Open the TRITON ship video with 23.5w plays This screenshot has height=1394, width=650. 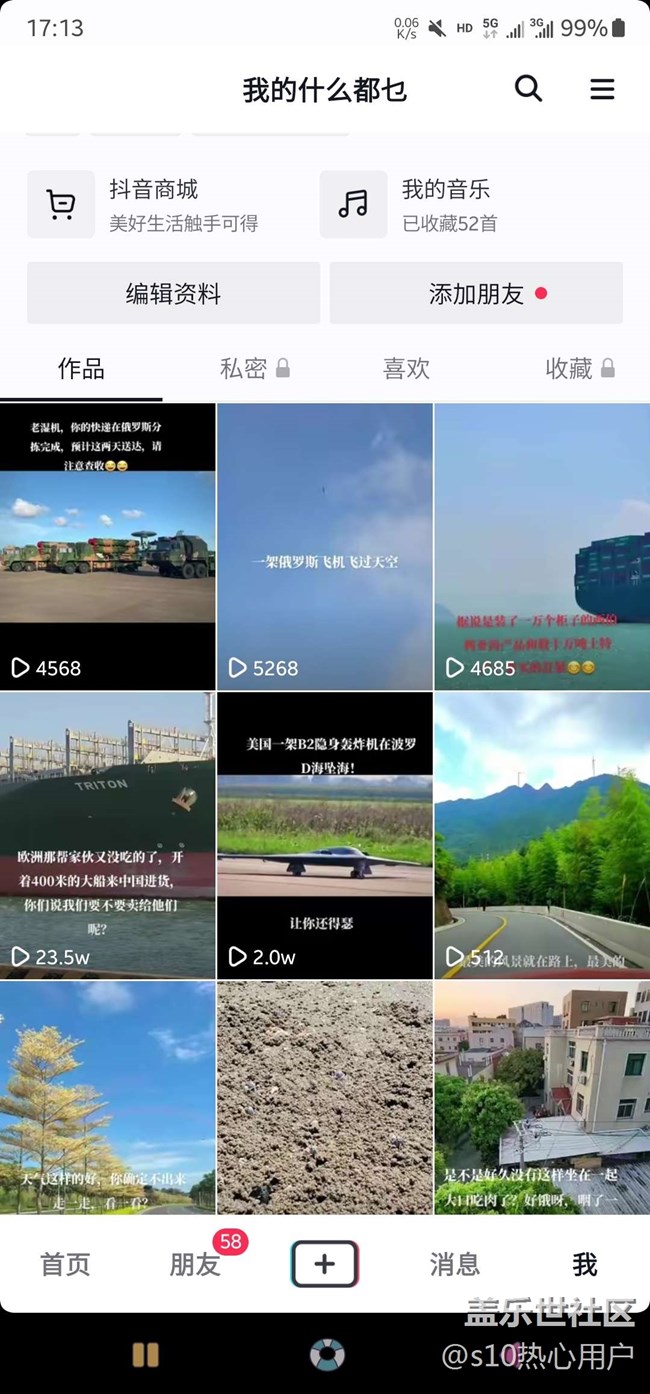click(108, 835)
